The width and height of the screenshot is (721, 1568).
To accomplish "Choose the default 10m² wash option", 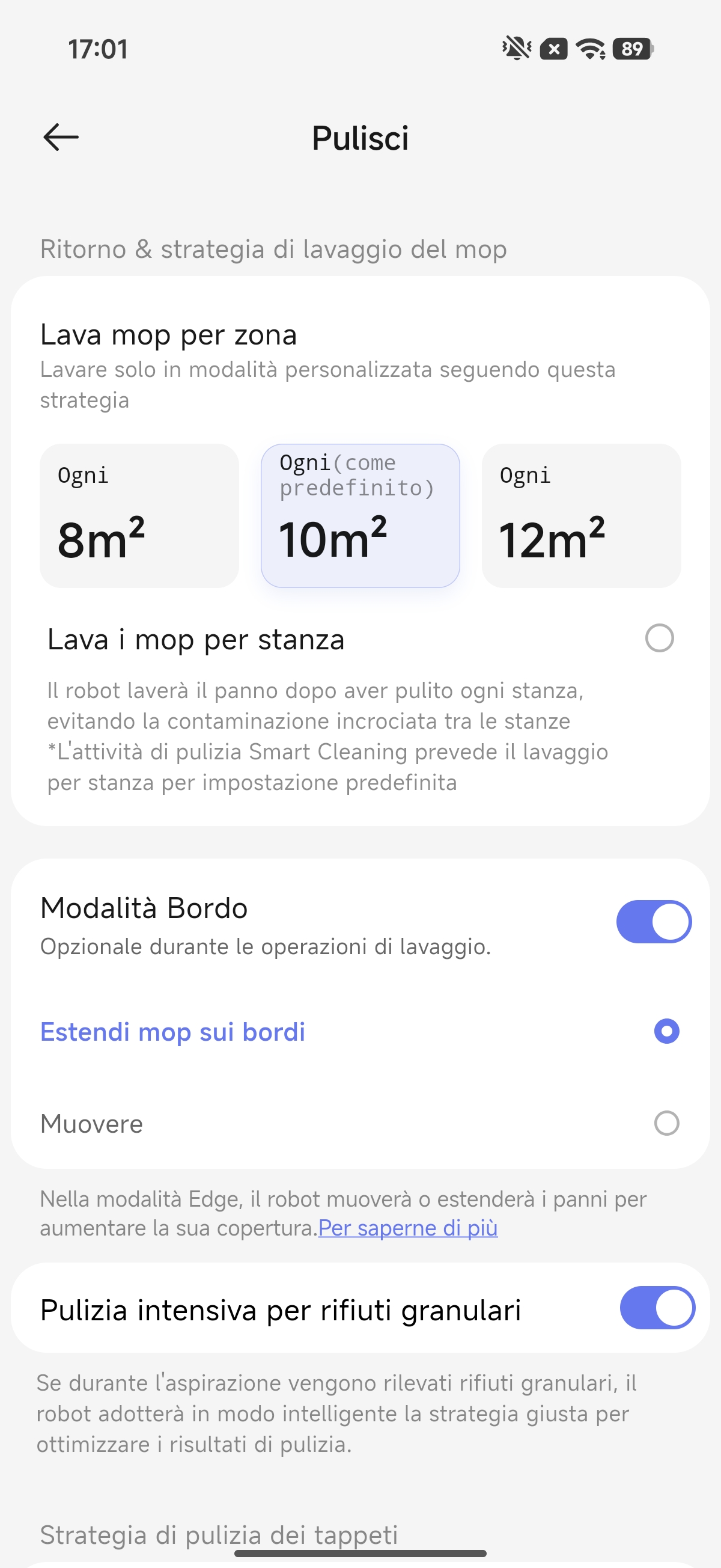I will [x=360, y=516].
